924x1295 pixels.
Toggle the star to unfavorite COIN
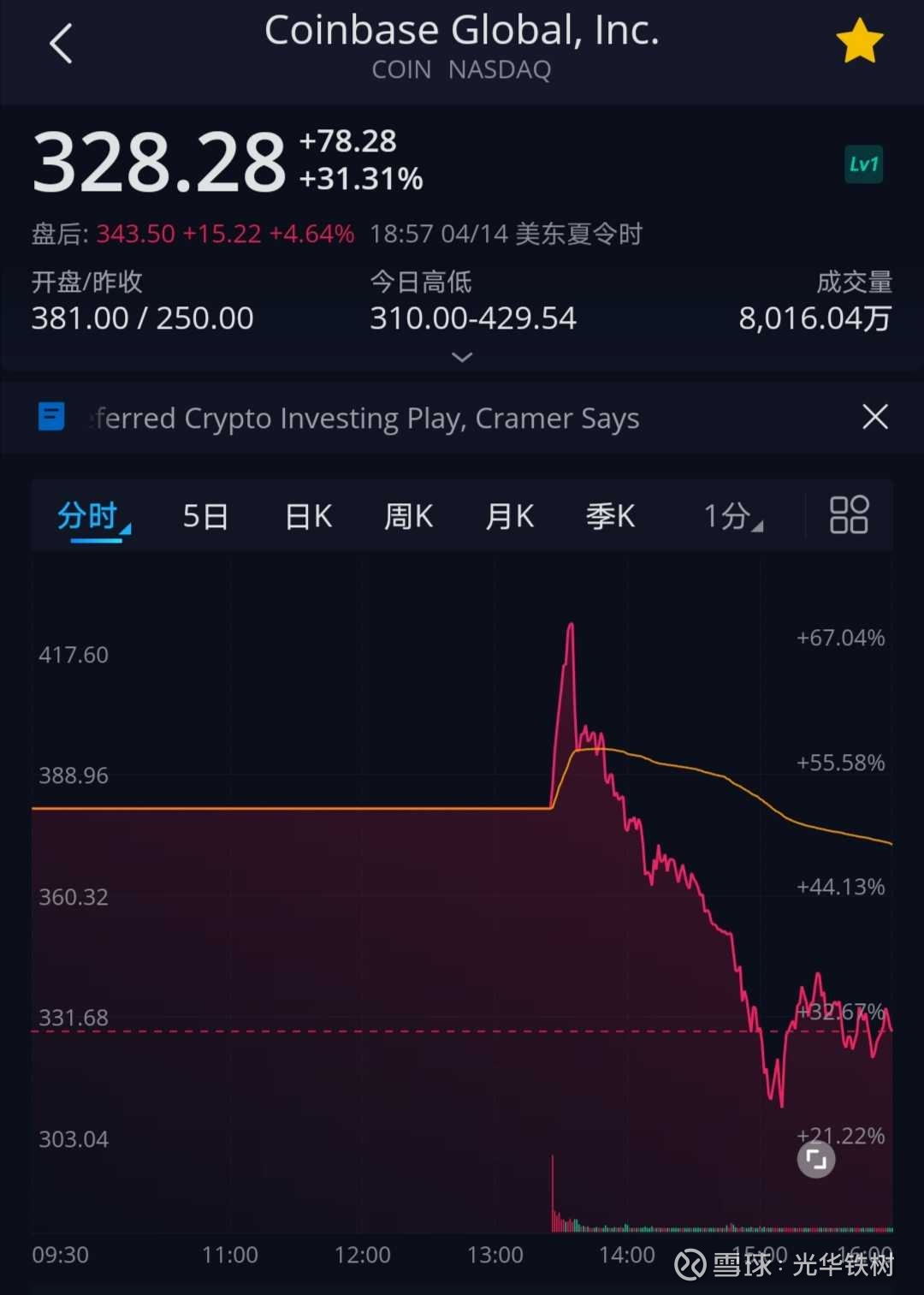tap(860, 39)
